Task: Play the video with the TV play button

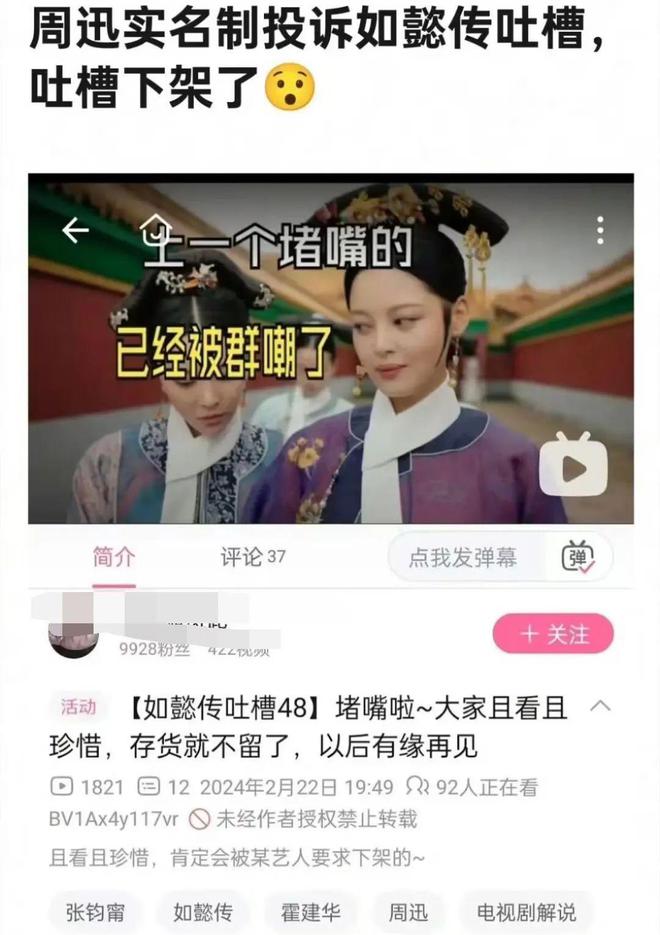Action: pyautogui.click(x=573, y=464)
